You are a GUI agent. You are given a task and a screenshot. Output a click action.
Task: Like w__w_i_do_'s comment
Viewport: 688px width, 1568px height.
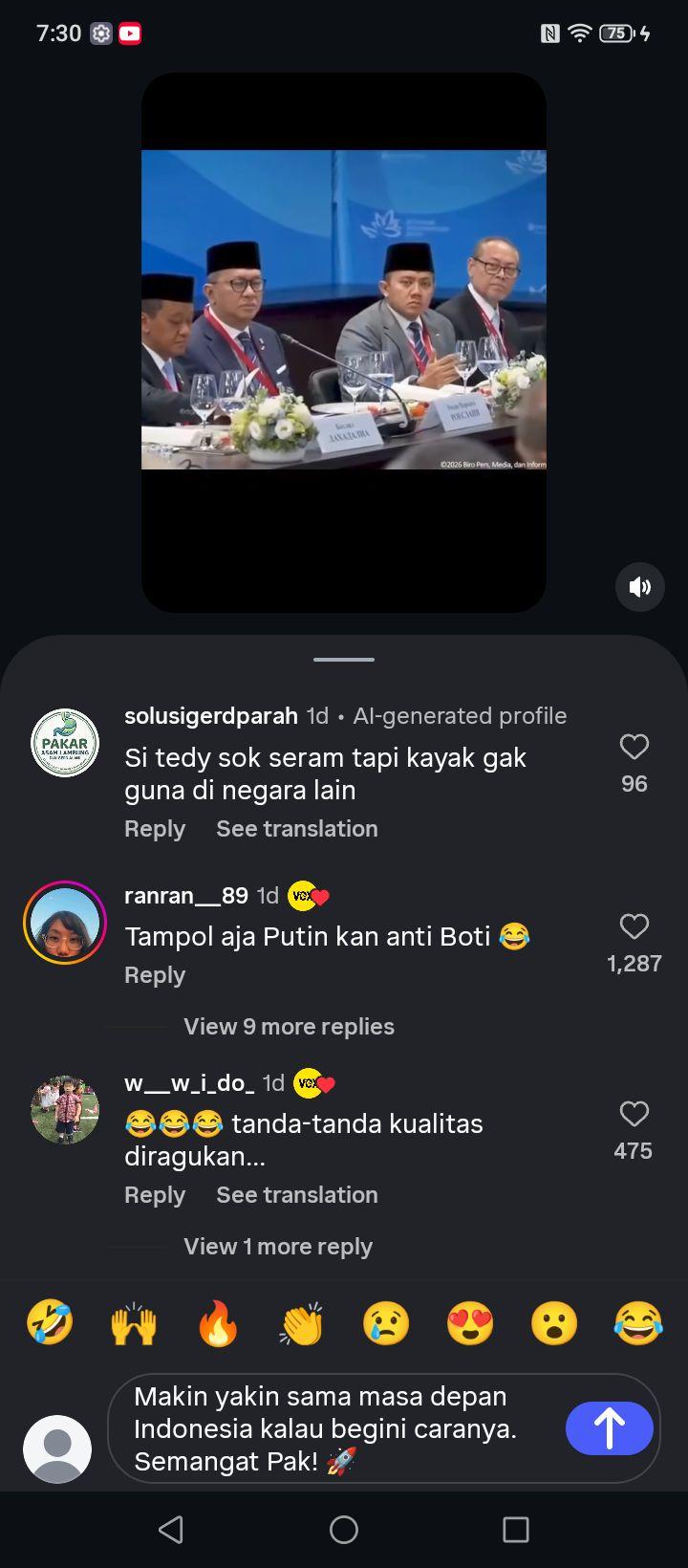point(634,1114)
